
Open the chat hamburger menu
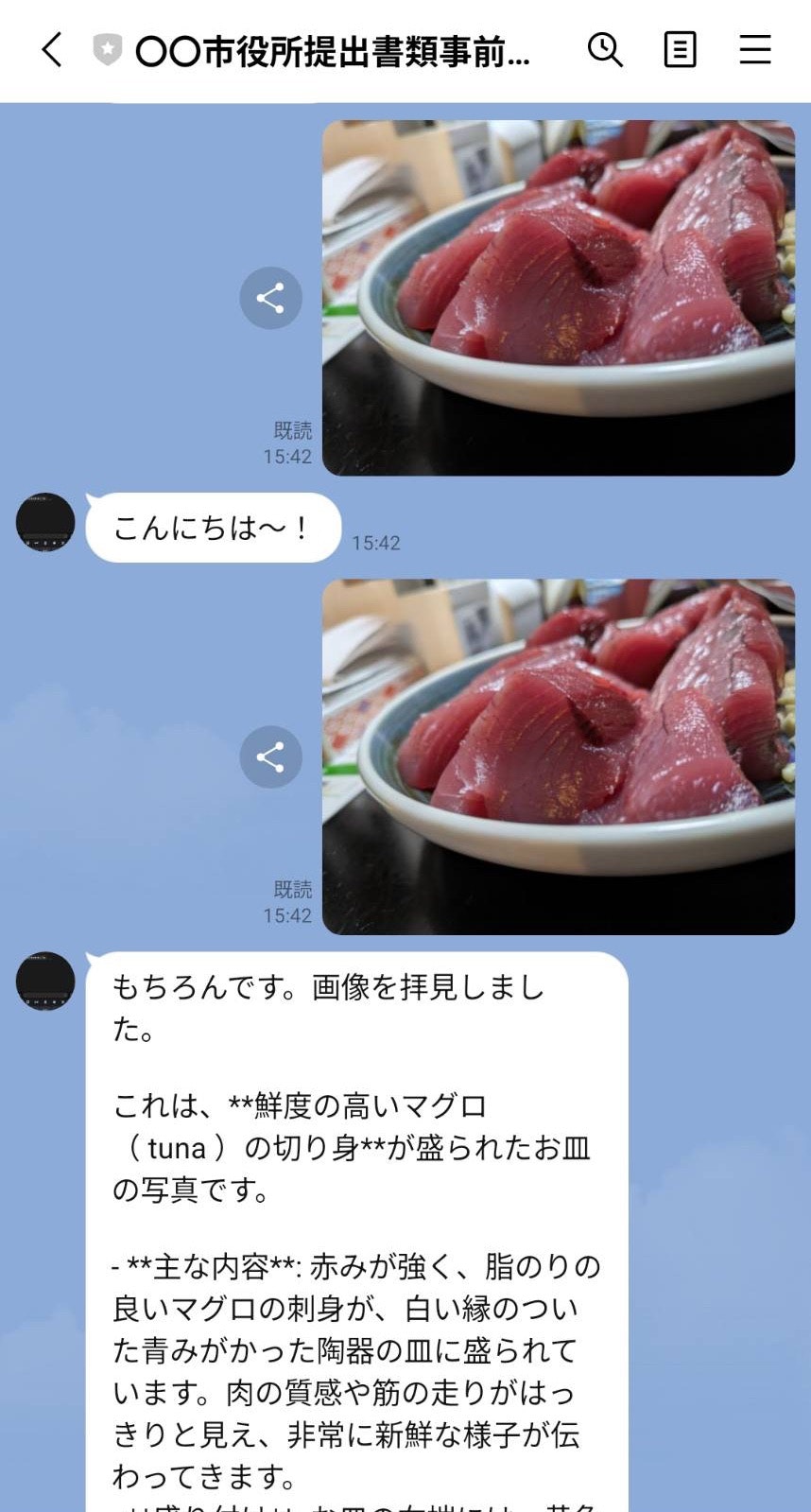(x=754, y=49)
